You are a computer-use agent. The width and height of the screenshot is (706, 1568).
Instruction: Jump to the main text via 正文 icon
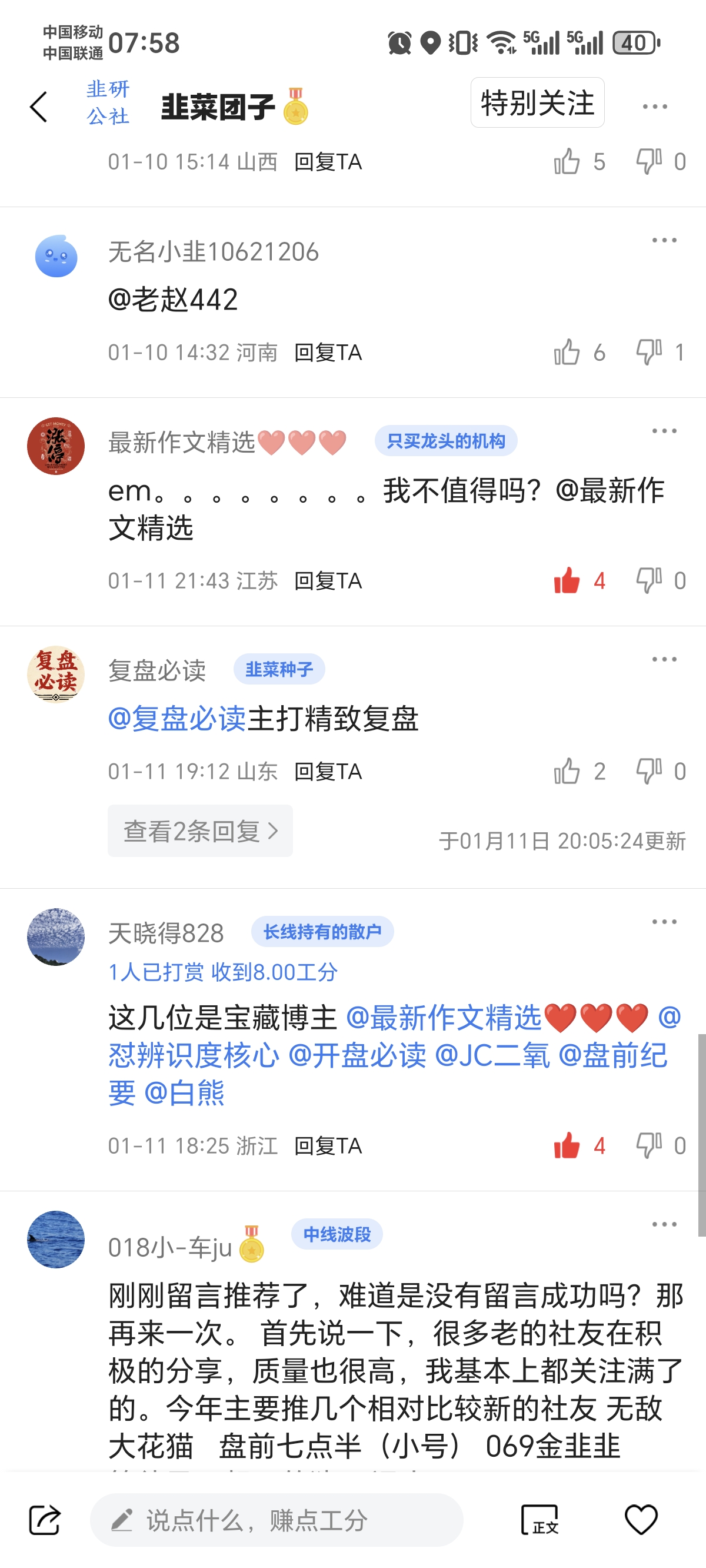coord(540,1520)
